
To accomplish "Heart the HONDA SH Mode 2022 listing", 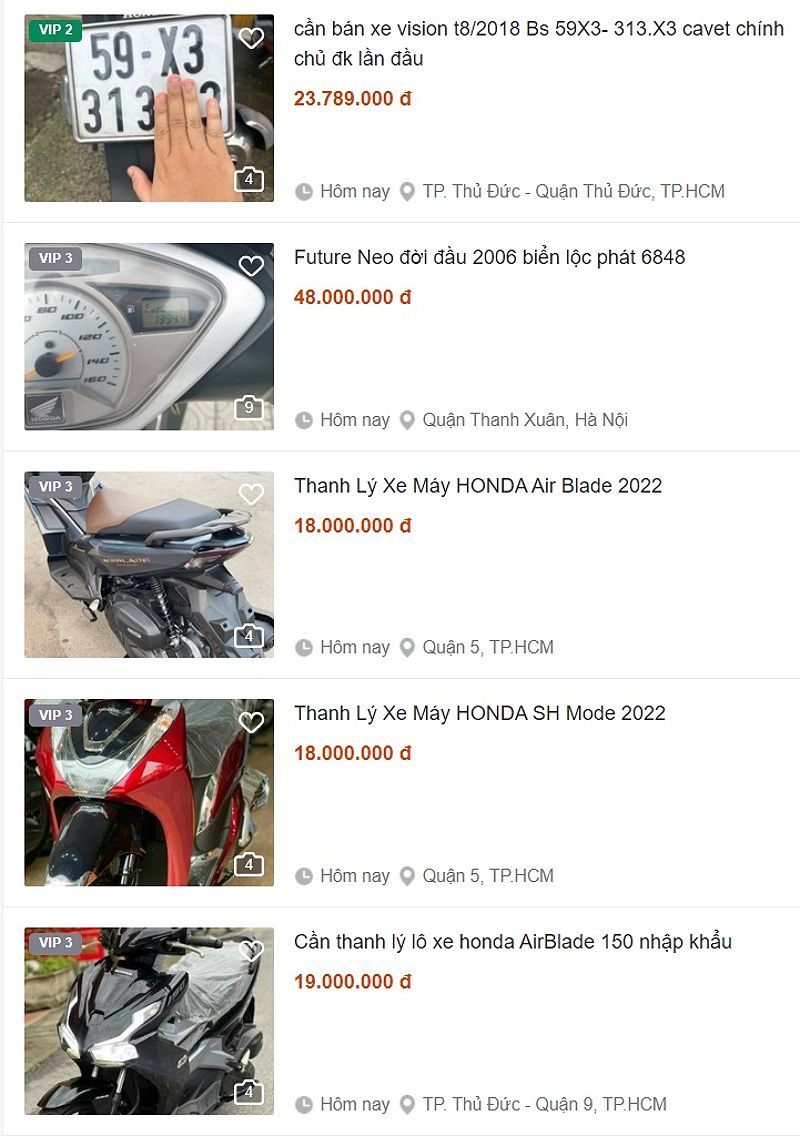I will pyautogui.click(x=251, y=722).
